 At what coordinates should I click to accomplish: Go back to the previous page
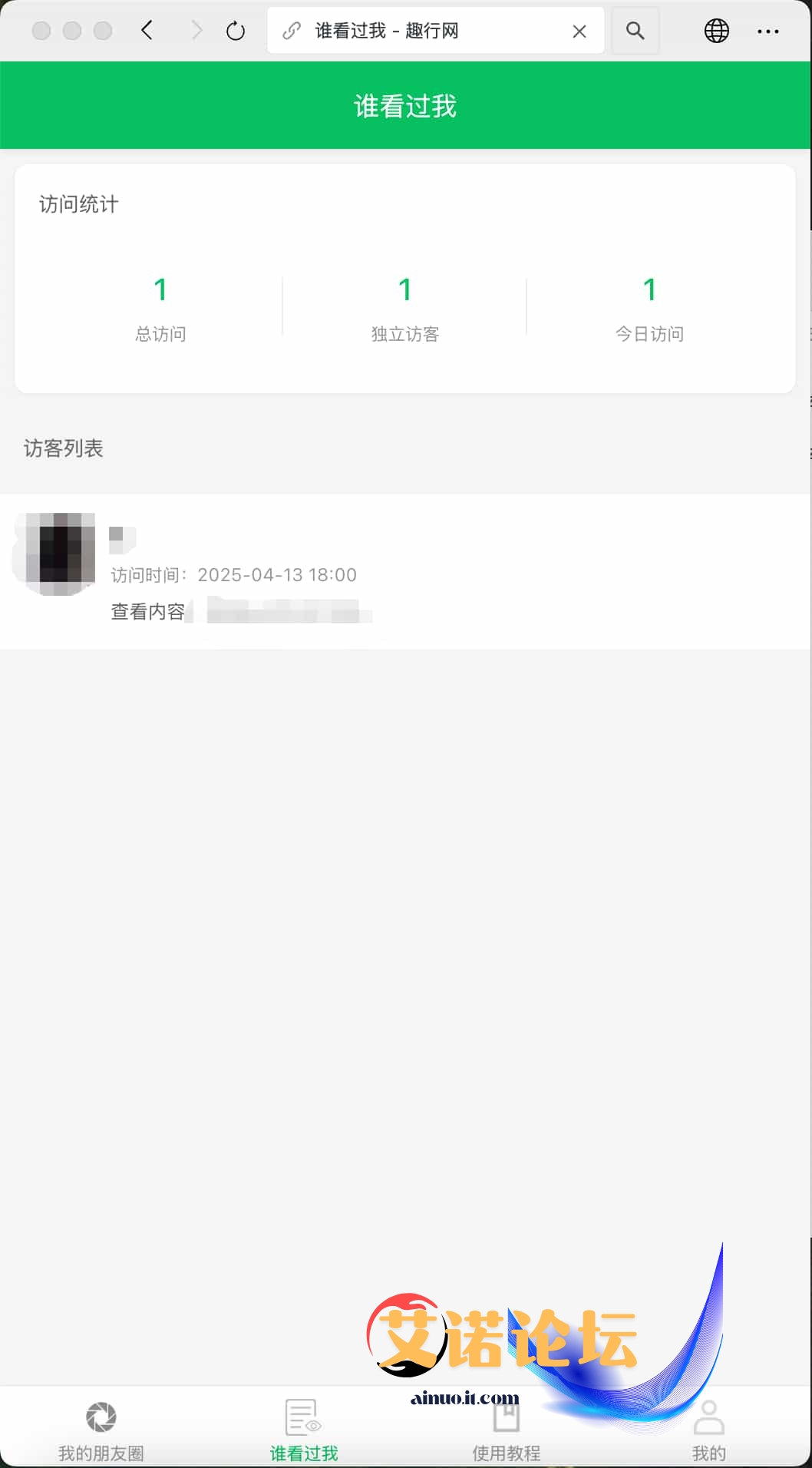click(147, 31)
